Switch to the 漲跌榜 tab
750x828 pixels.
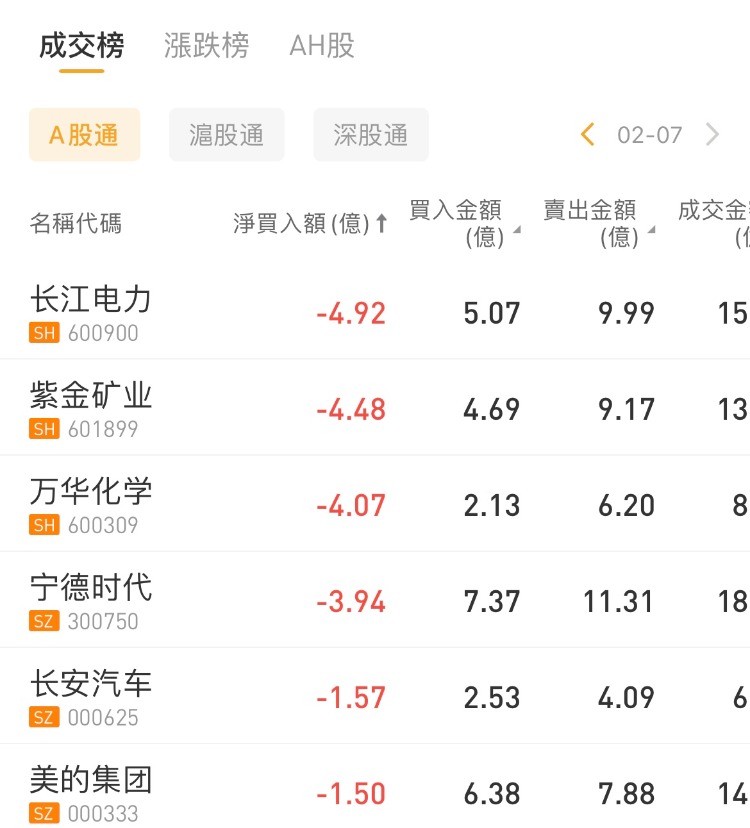(206, 46)
